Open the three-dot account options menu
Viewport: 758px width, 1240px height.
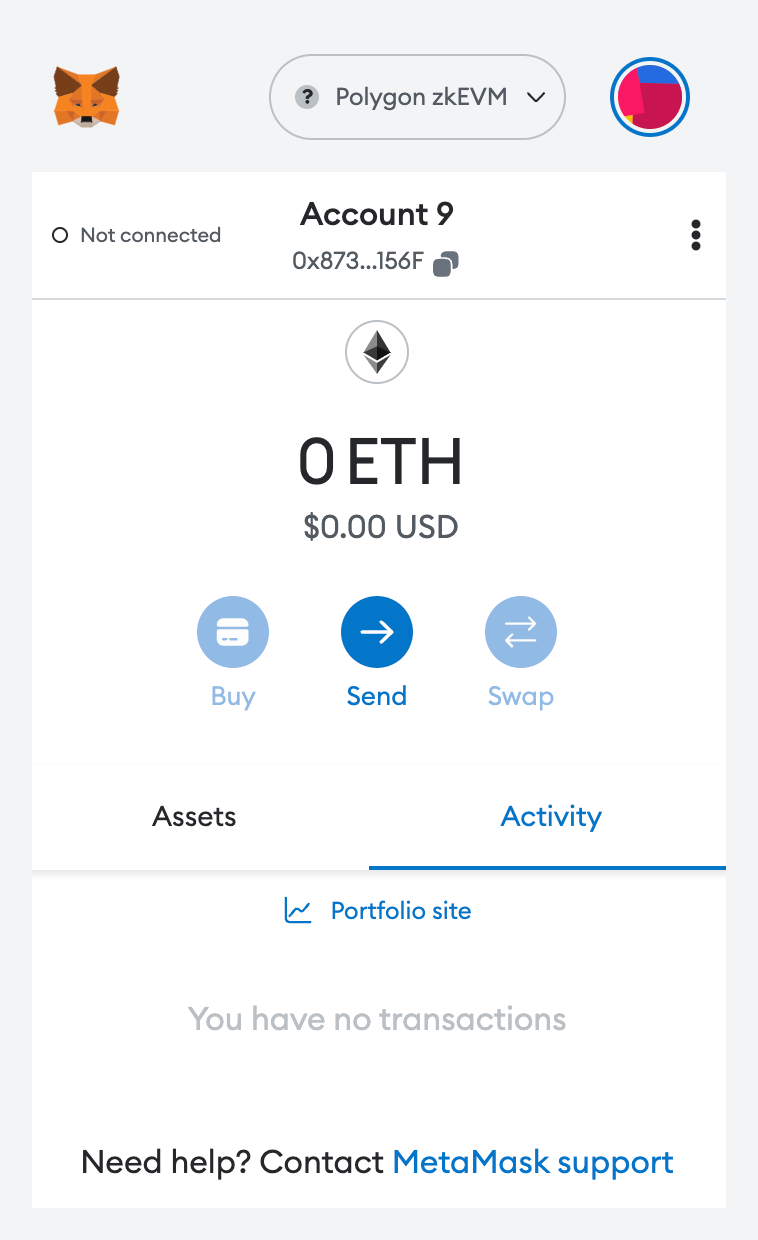tap(696, 235)
